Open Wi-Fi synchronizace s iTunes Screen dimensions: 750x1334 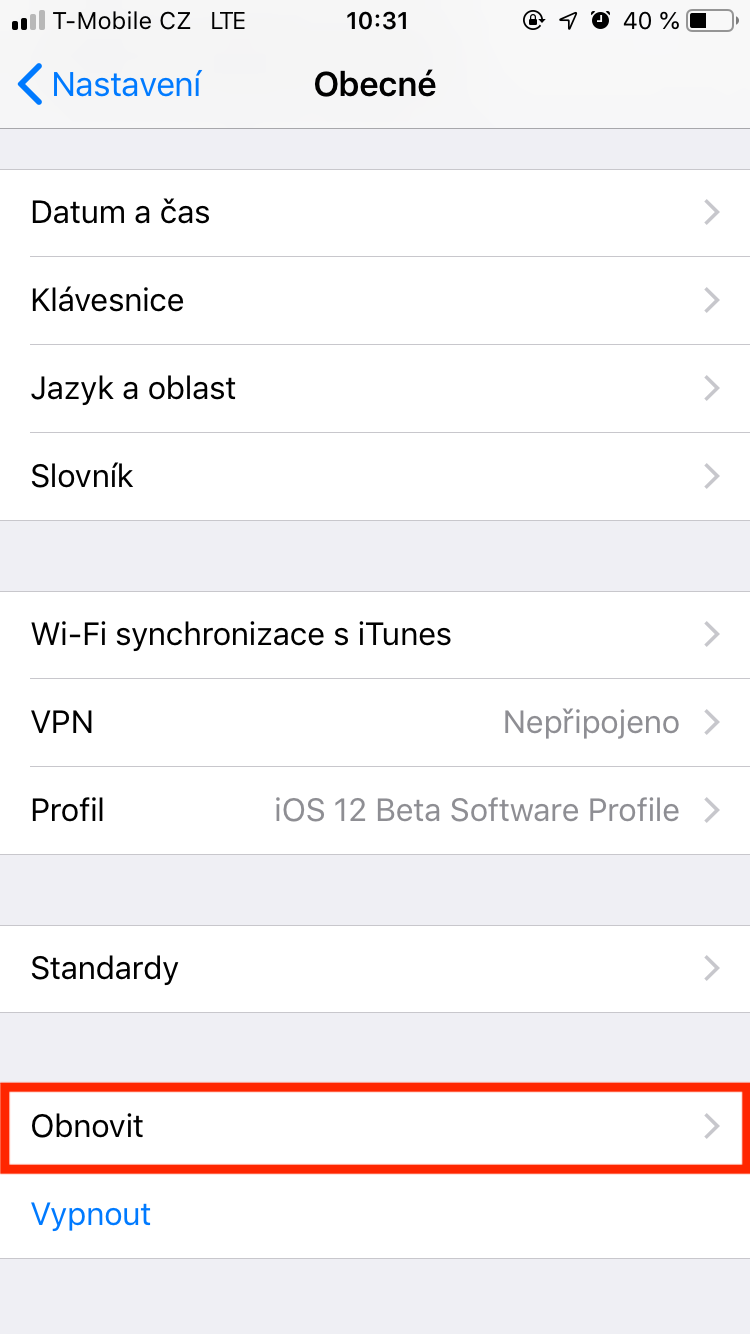(375, 635)
